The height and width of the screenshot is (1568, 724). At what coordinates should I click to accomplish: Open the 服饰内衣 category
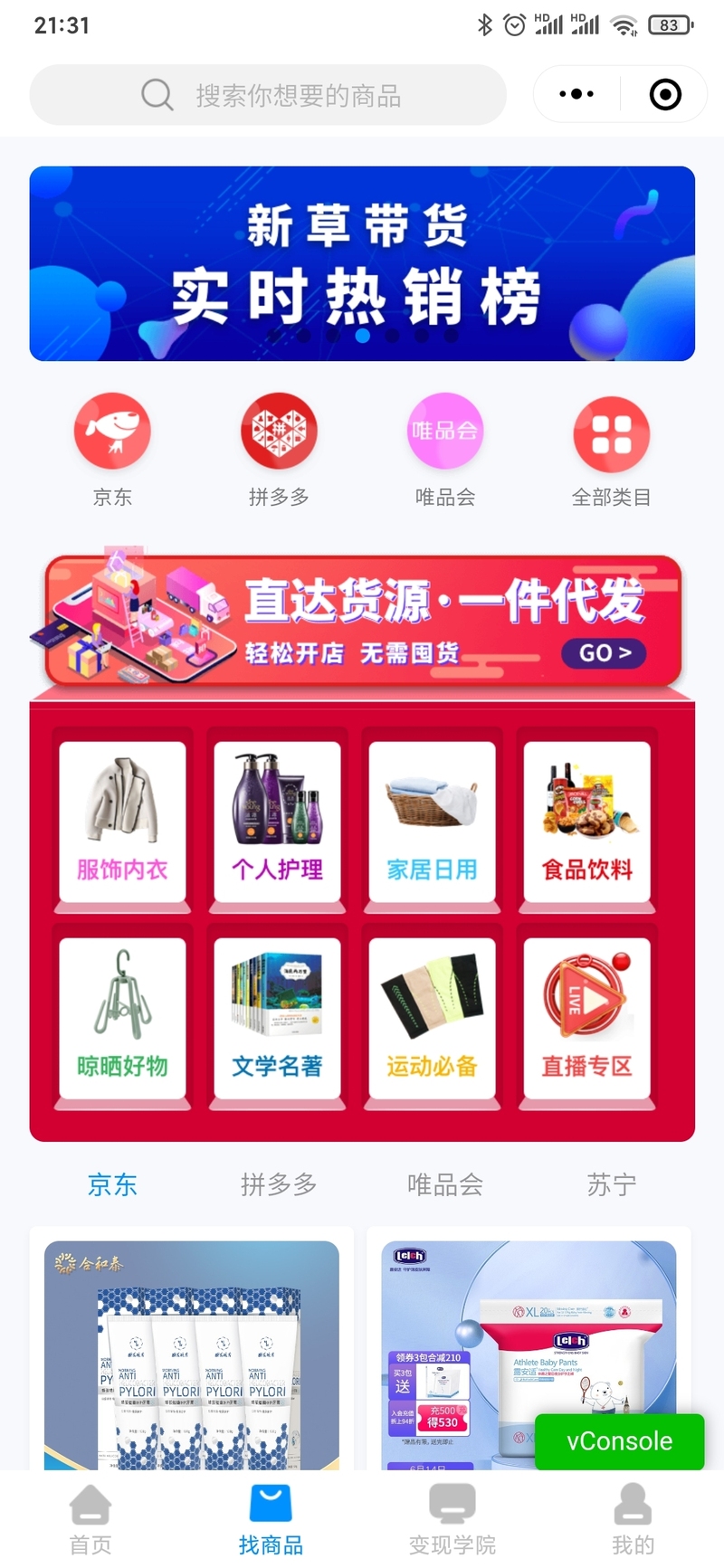point(122,821)
